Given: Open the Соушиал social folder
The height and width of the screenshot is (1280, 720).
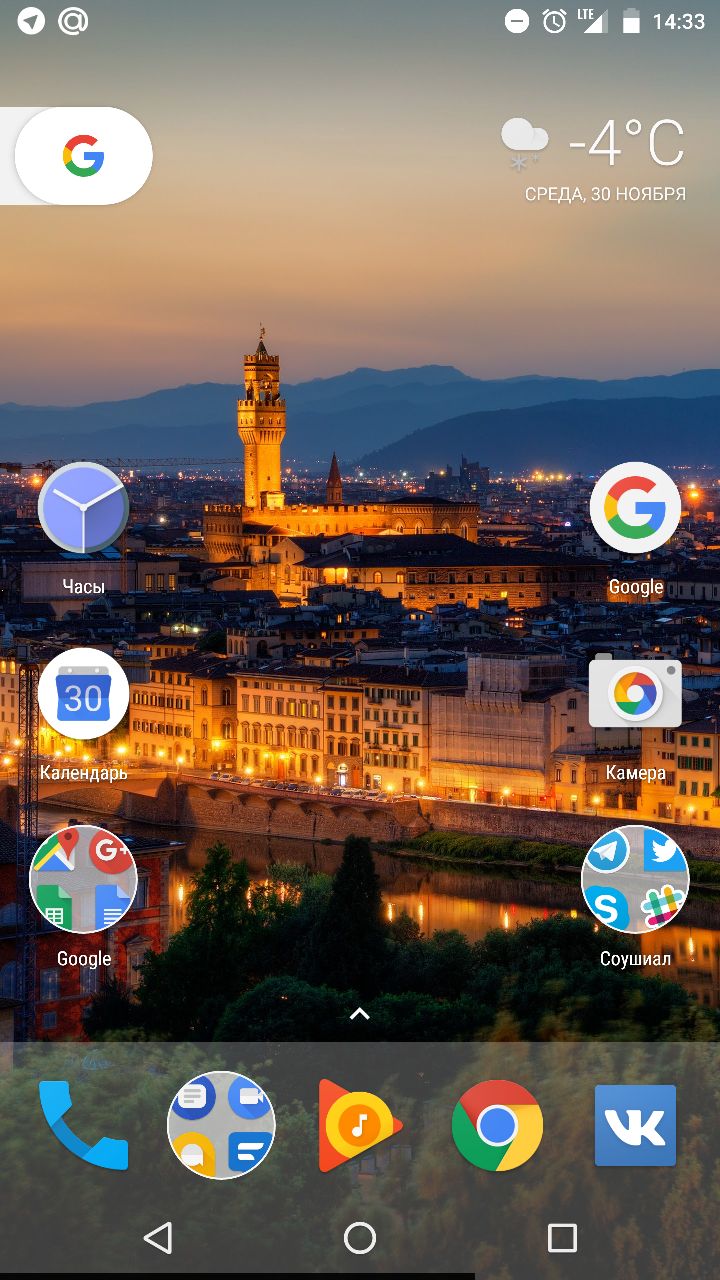Looking at the screenshot, I should (635, 880).
